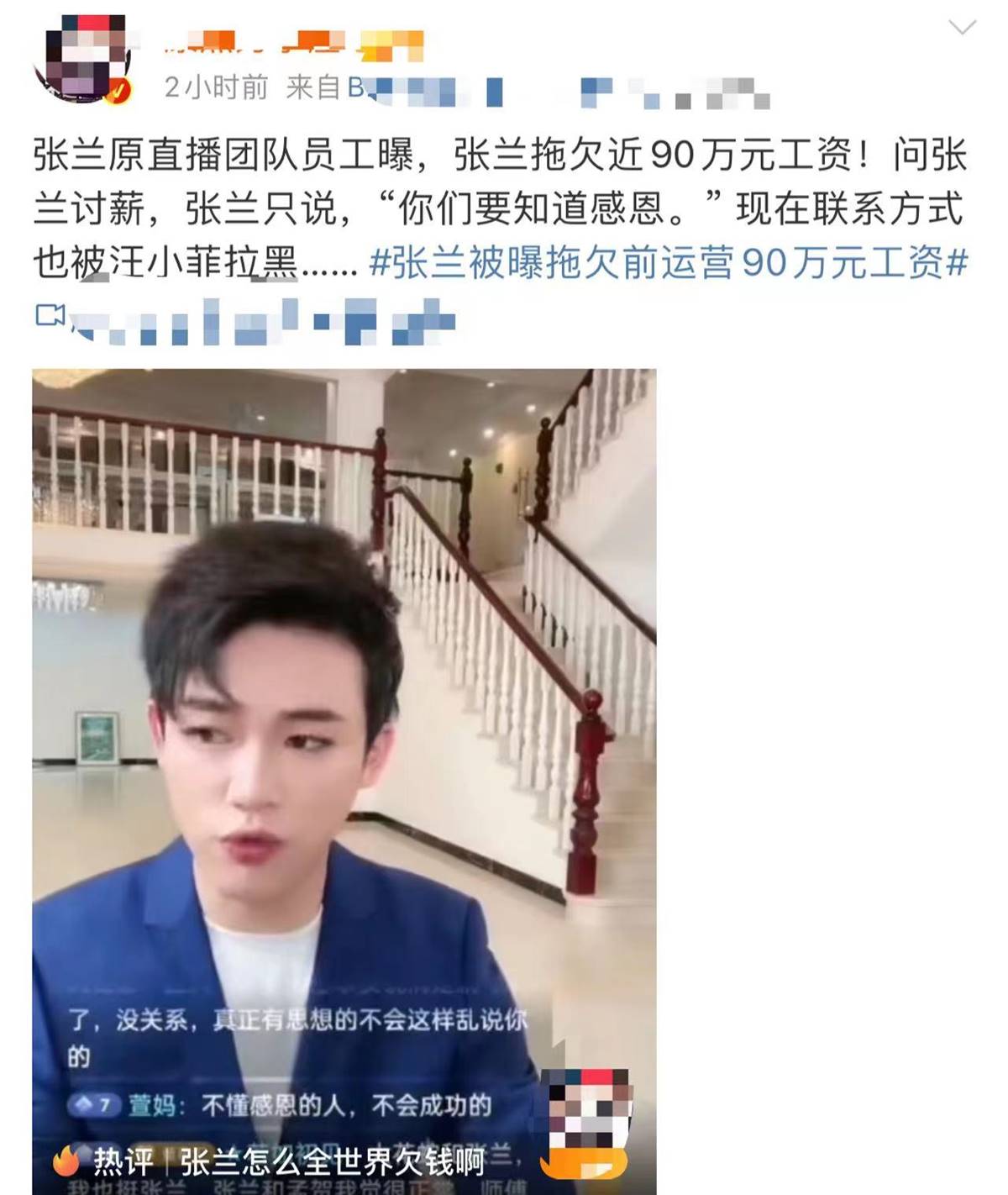
Task: Expand the post options chevron
Action: tap(962, 28)
